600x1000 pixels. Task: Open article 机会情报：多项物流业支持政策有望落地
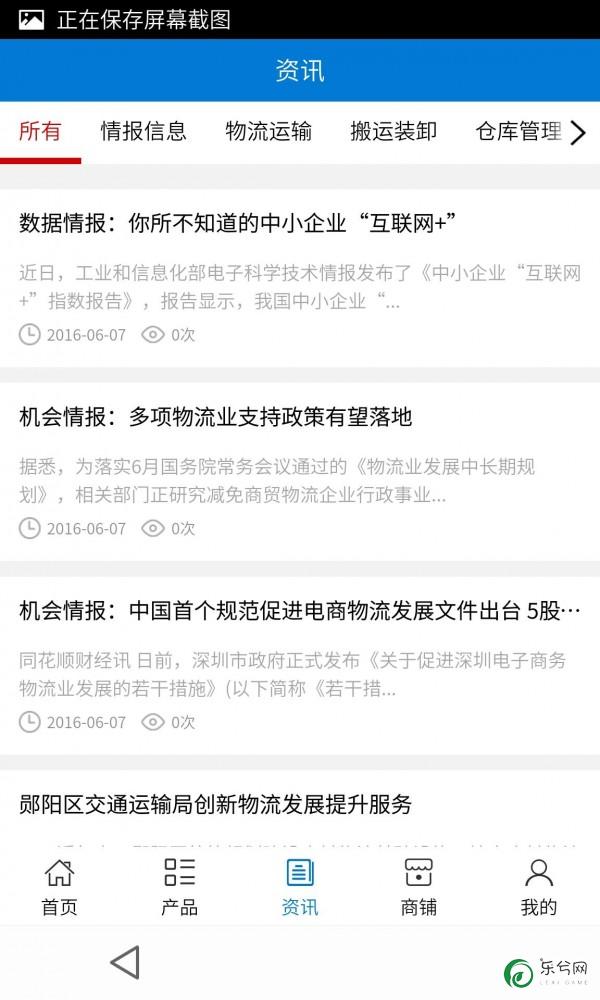(x=216, y=417)
